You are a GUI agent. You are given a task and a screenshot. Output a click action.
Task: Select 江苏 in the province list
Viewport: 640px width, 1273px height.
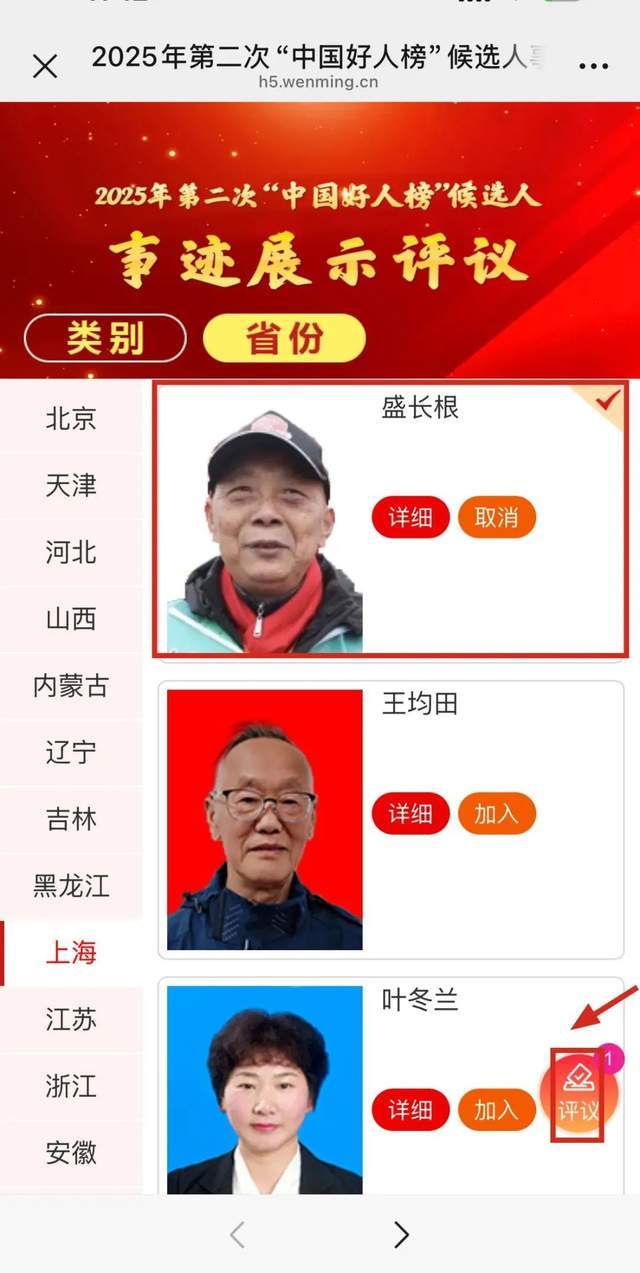[x=71, y=1019]
